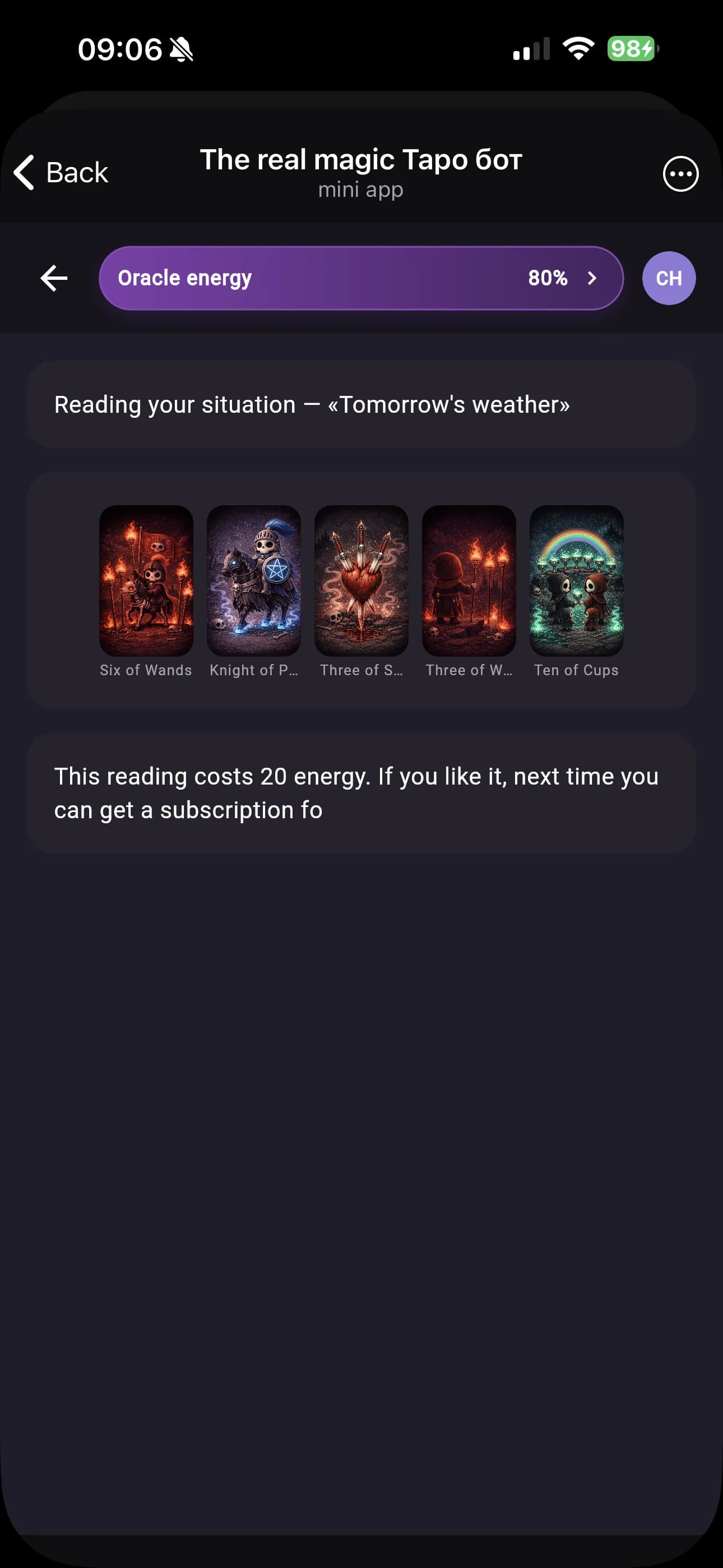Tap the battery charge indicator

tap(631, 49)
